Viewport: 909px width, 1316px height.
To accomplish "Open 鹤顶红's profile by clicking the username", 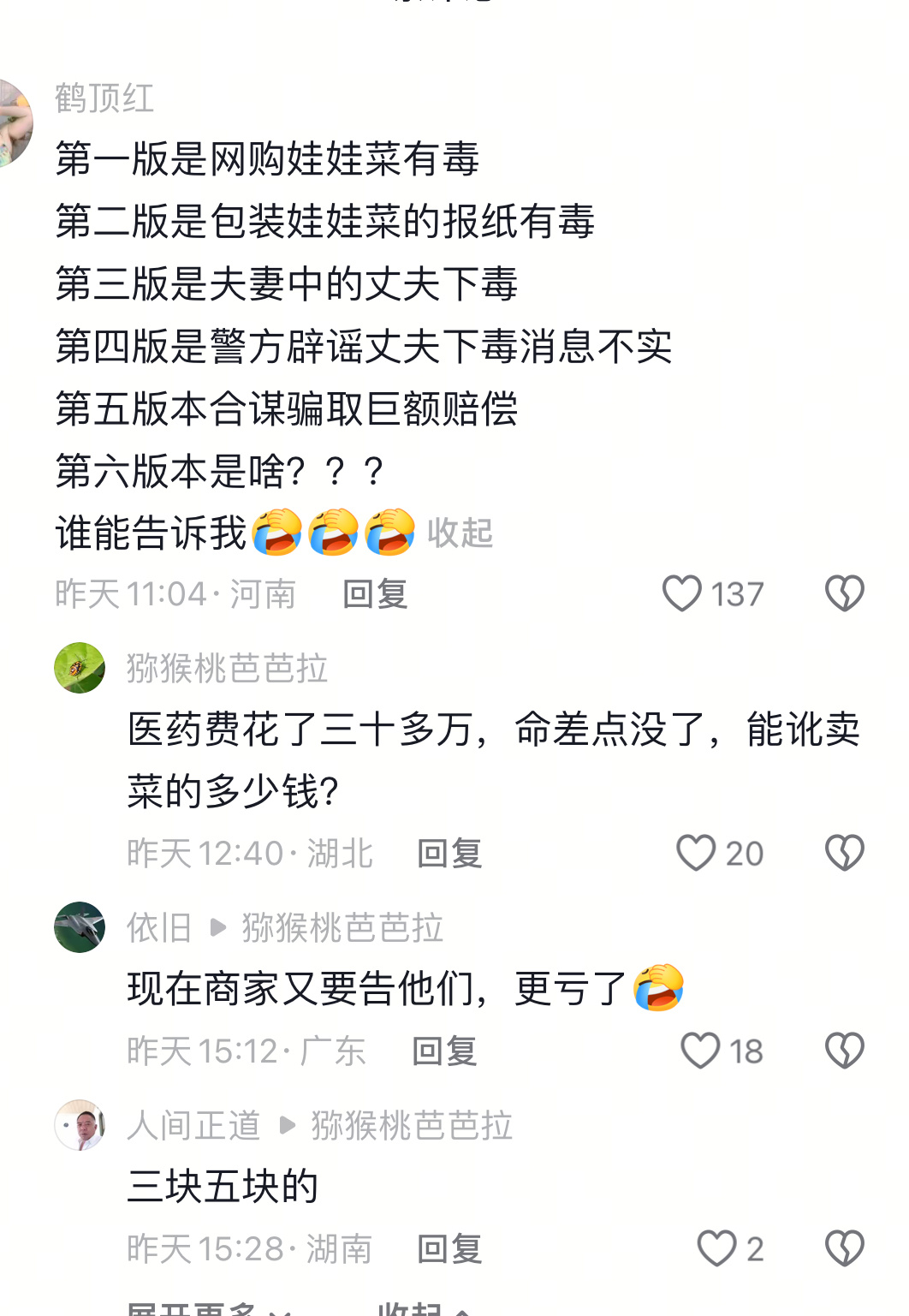I will pyautogui.click(x=103, y=97).
